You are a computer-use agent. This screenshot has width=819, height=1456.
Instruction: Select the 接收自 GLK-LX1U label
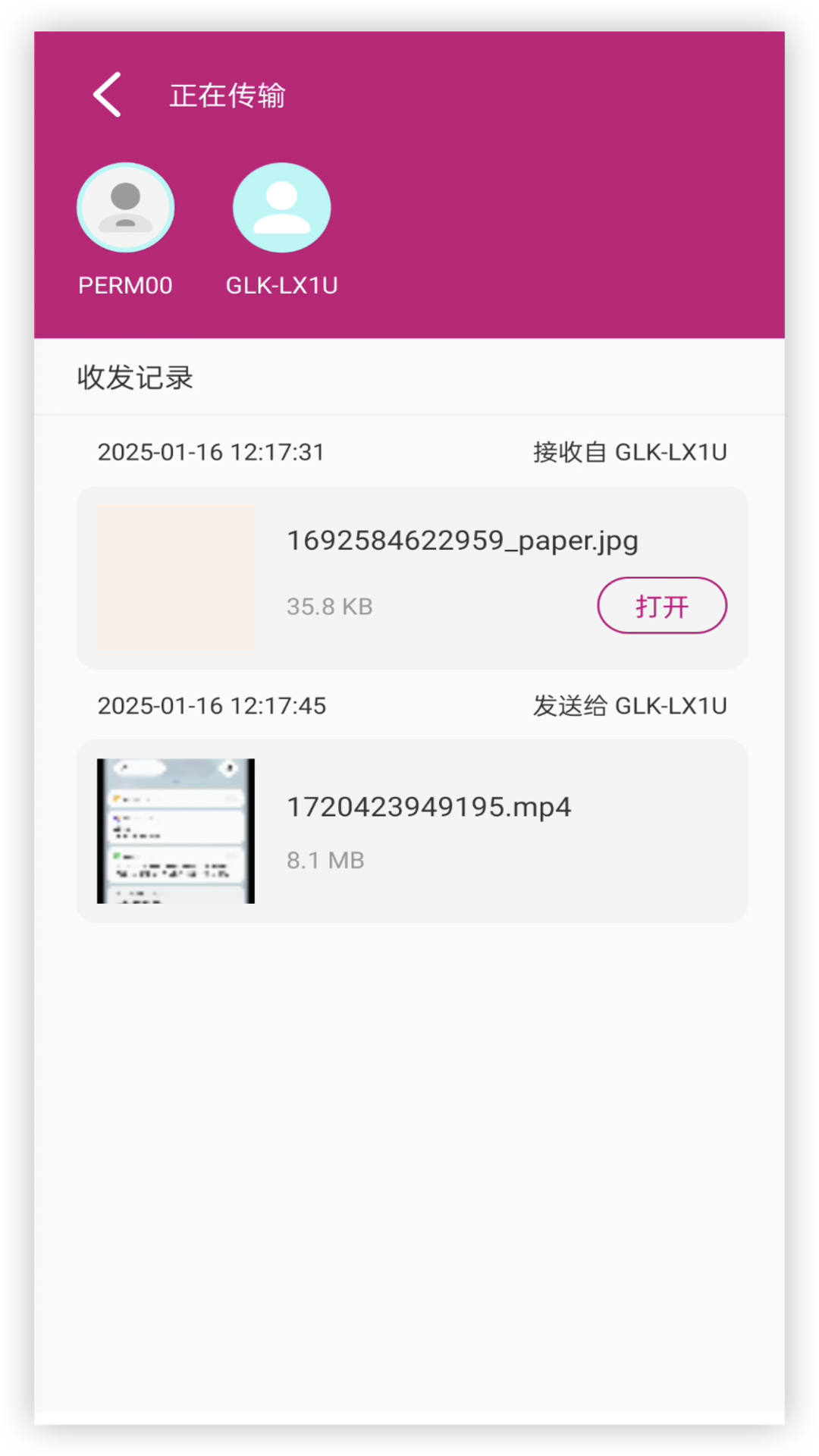point(630,451)
